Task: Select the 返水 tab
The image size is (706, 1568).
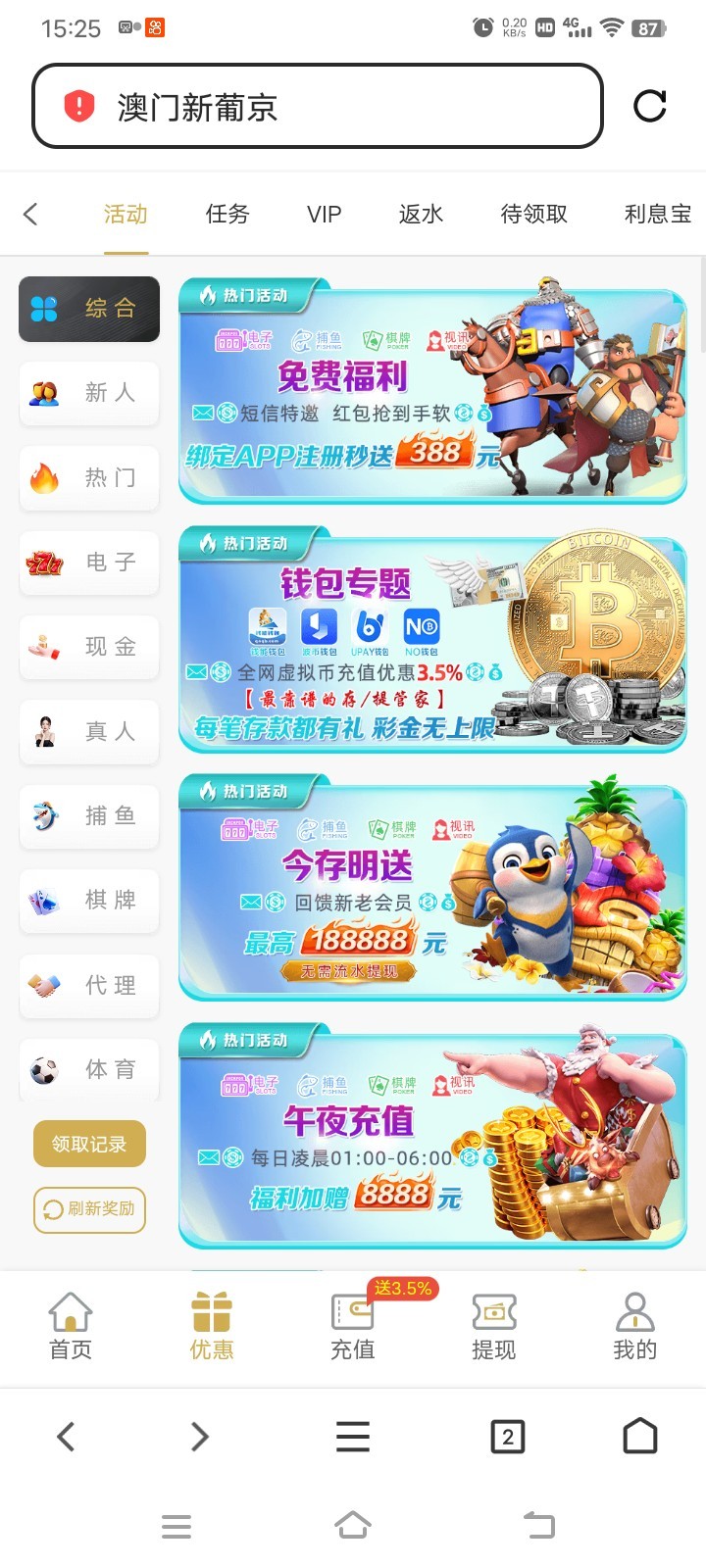Action: 421,214
